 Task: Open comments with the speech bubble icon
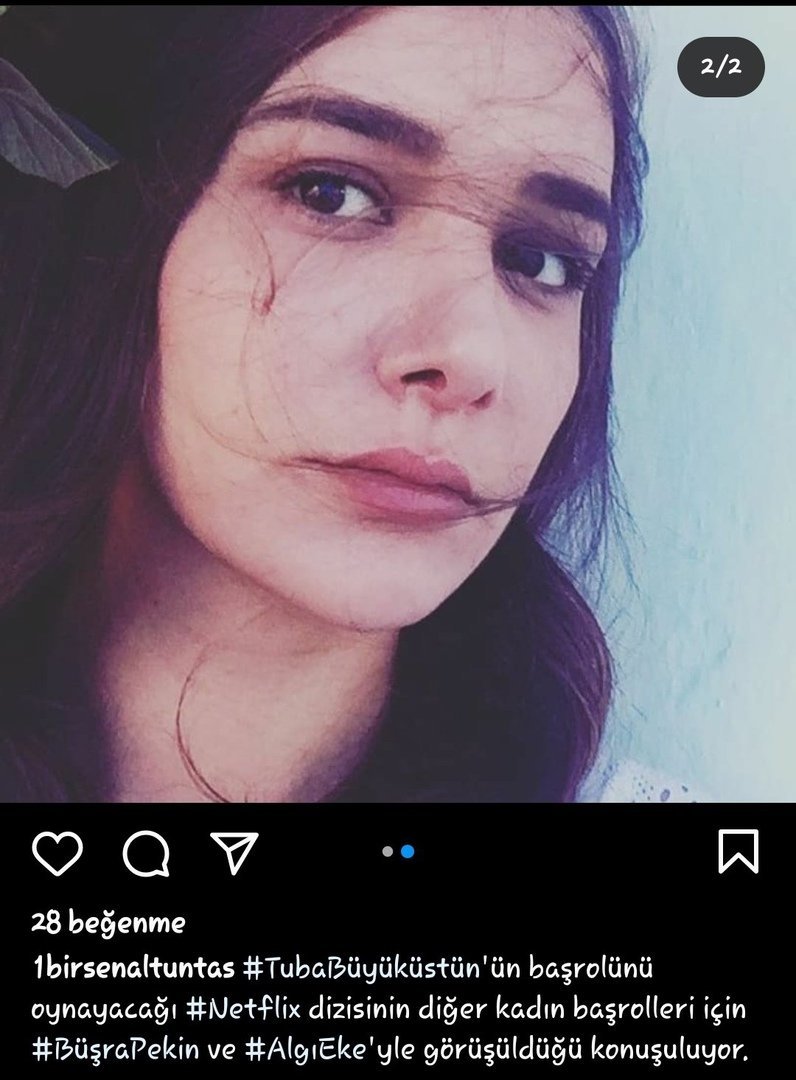[146, 854]
